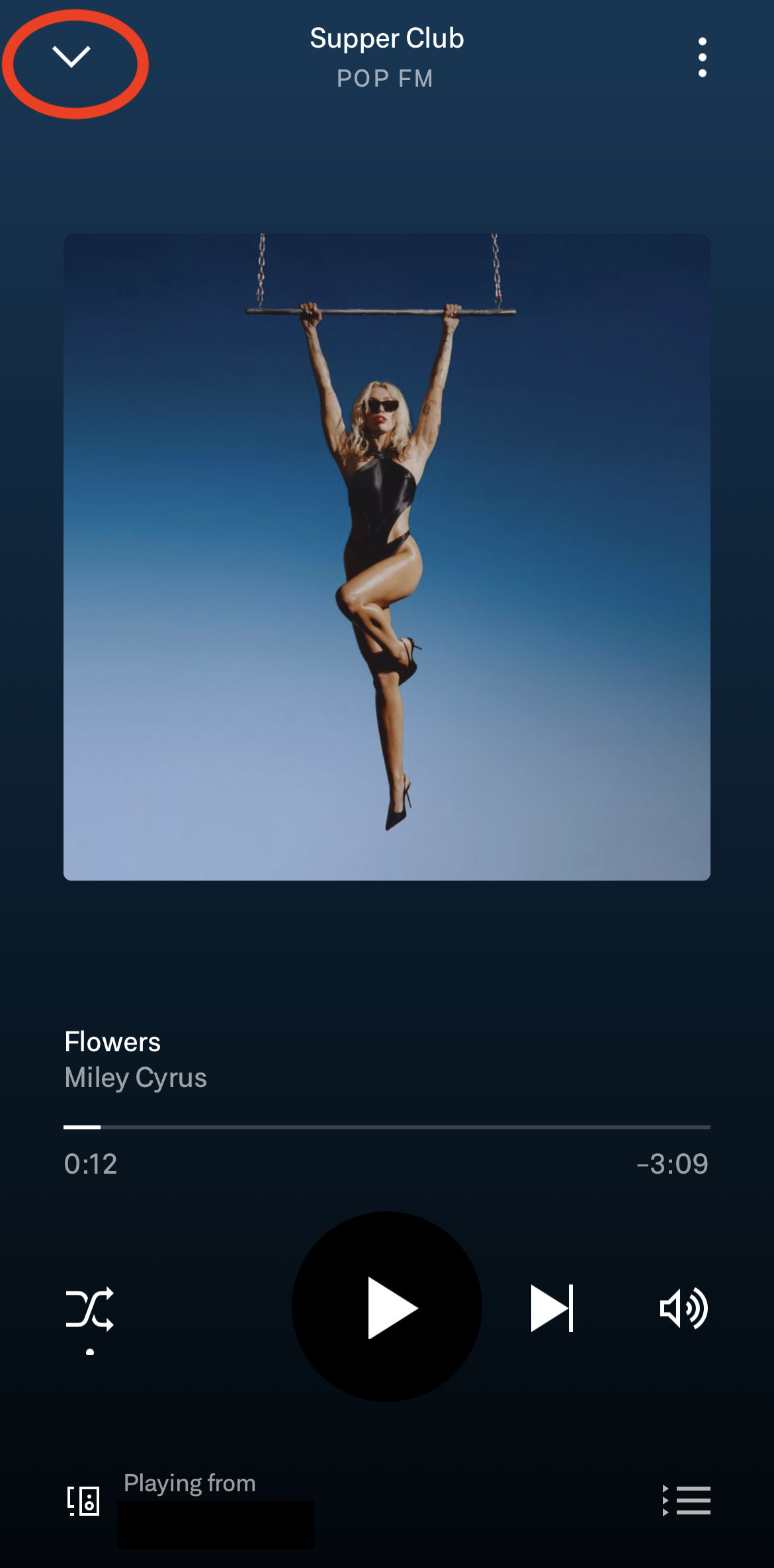Screen dimensions: 774x1568
Task: Open the playing device selector
Action: 83,1500
